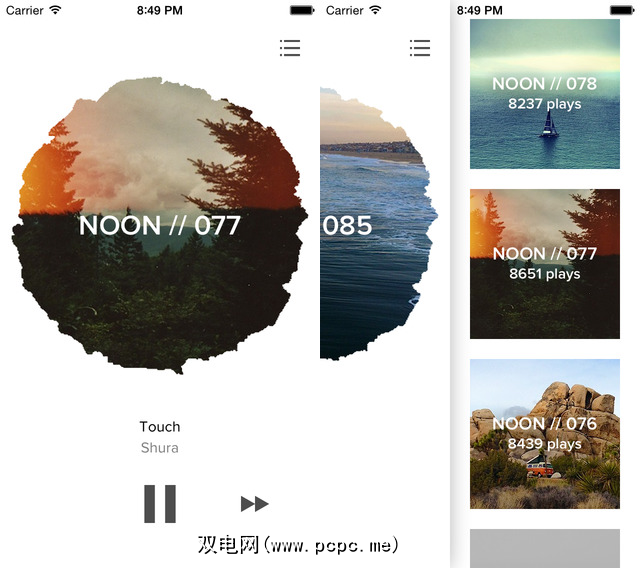Open the NOON // 076 tile with 8439 plays

pos(544,434)
